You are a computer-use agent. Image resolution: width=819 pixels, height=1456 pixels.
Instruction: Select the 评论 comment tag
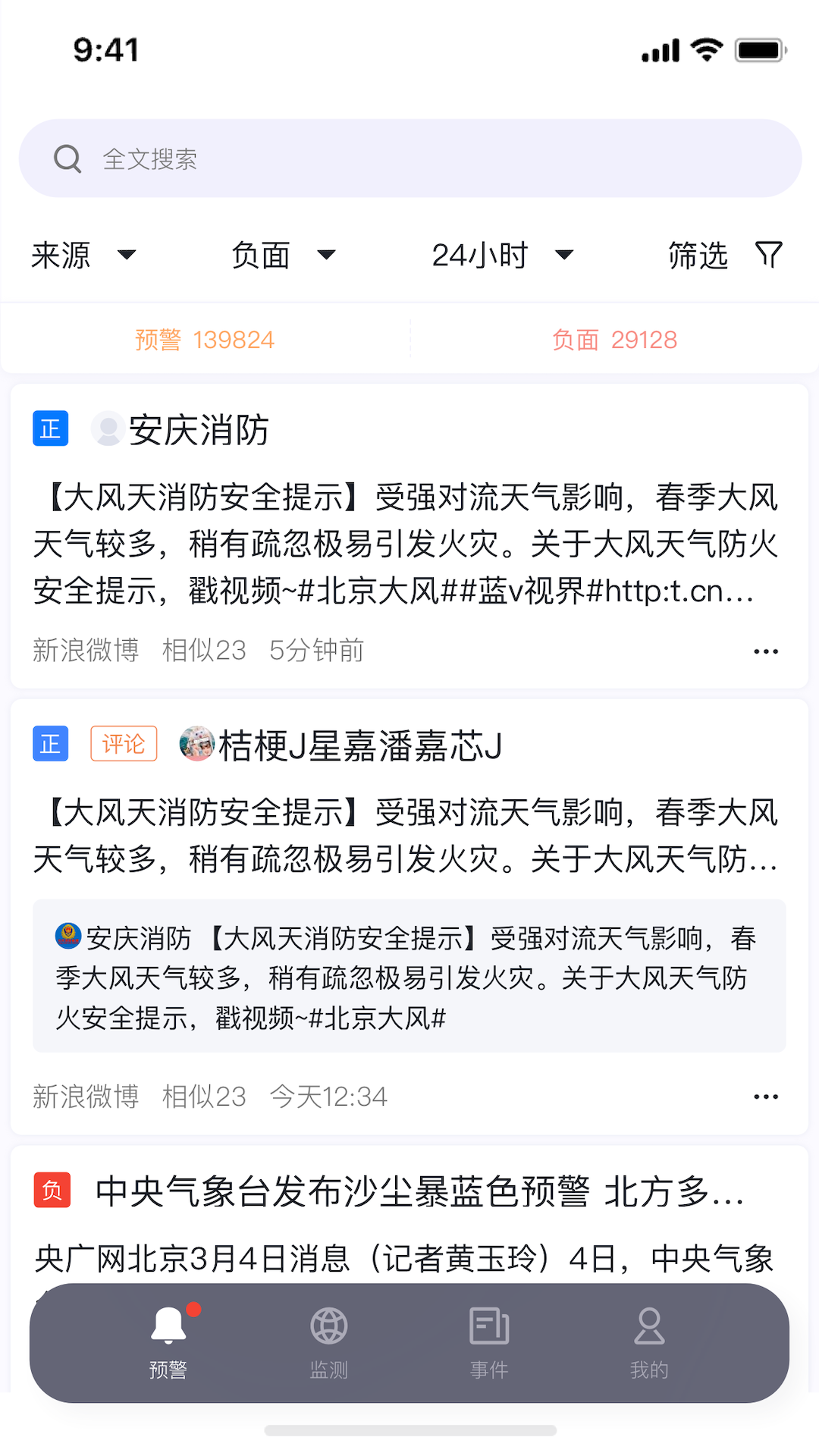click(124, 744)
